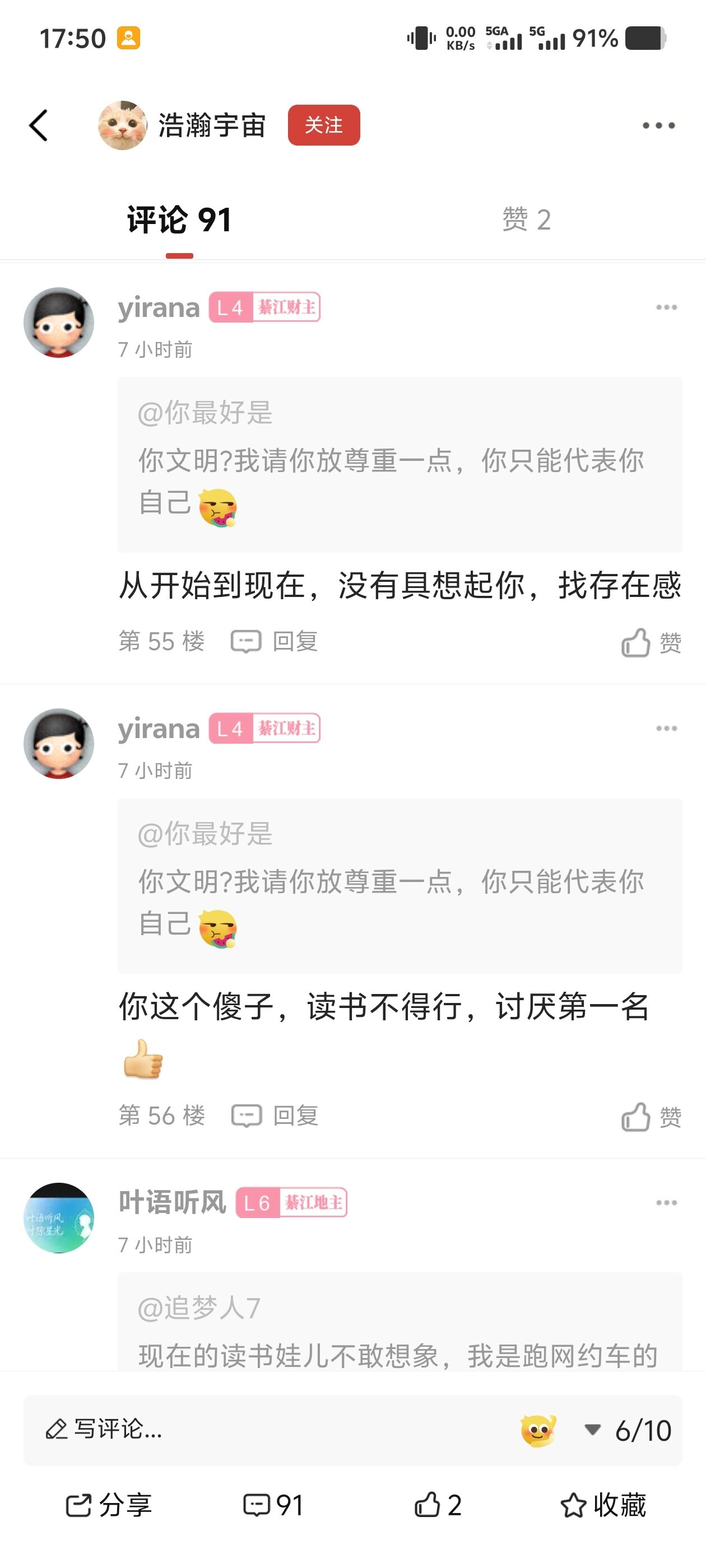Open the top-right overflow menu
Viewport: 706px width, 1568px height.
[x=658, y=126]
